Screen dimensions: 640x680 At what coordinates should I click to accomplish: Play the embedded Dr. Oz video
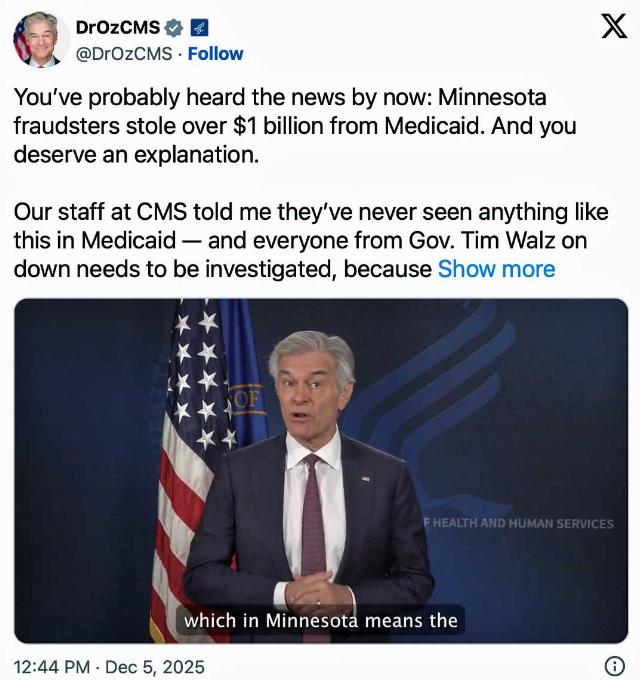click(320, 470)
